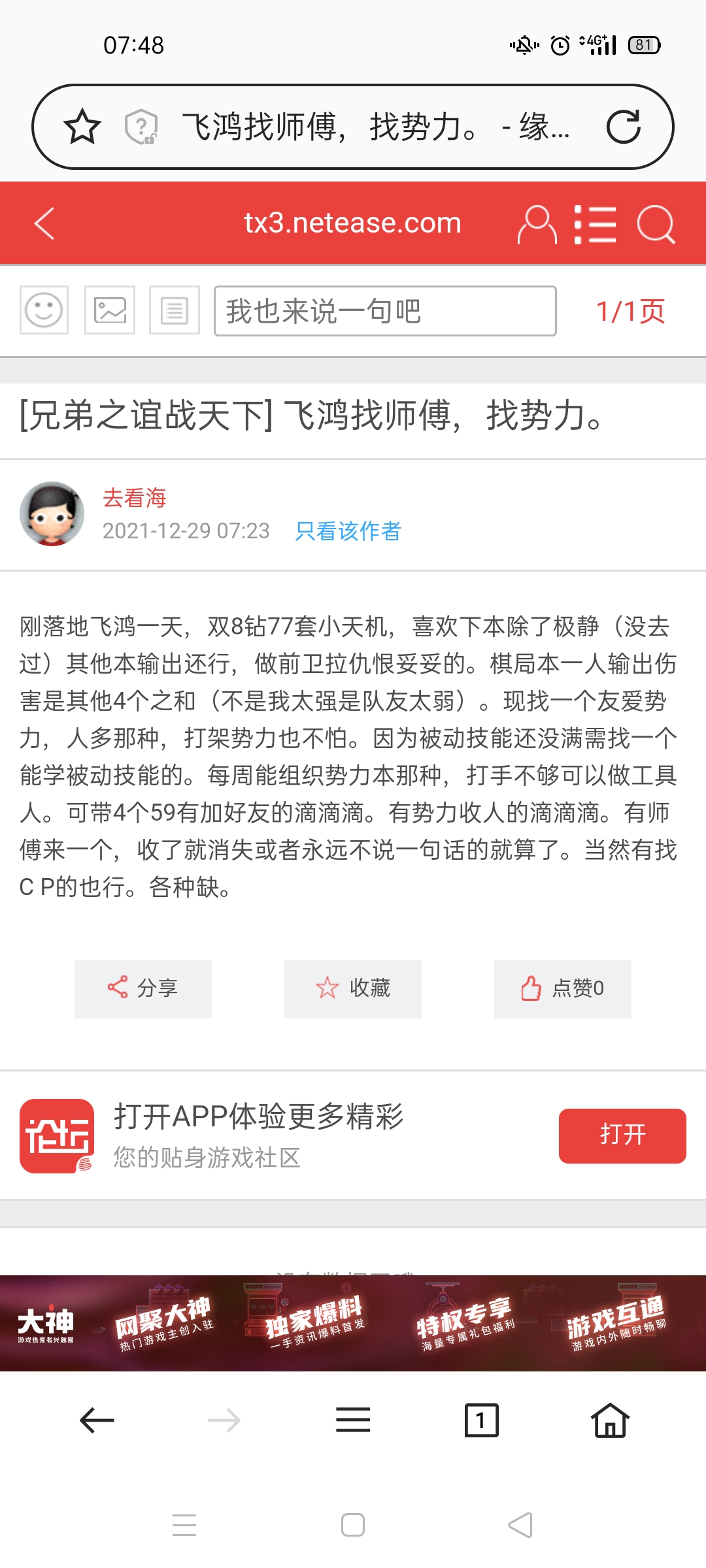
Task: Open the browser tabs switcher
Action: click(481, 1420)
